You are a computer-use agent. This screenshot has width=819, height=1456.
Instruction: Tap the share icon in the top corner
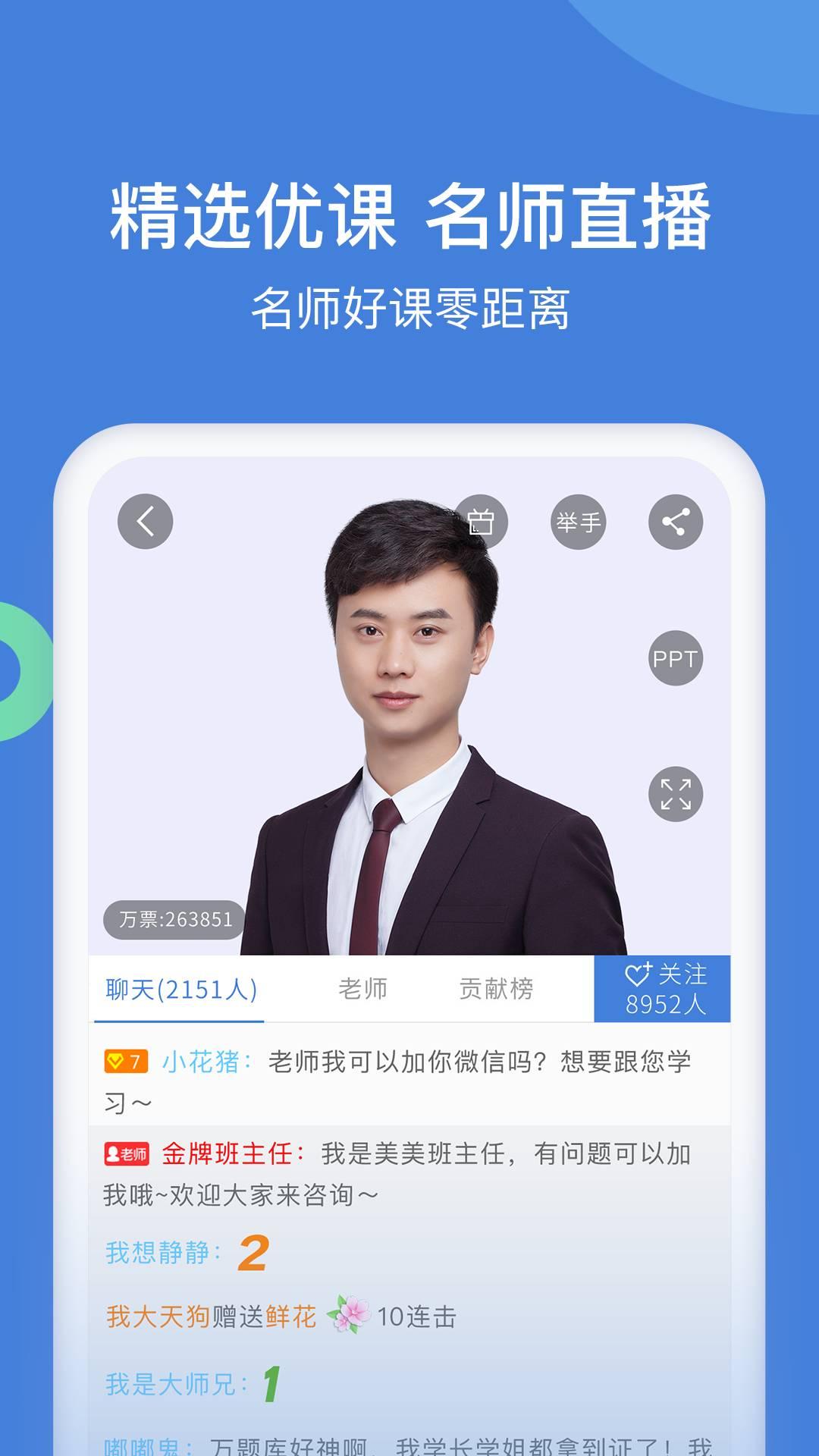pos(676,520)
